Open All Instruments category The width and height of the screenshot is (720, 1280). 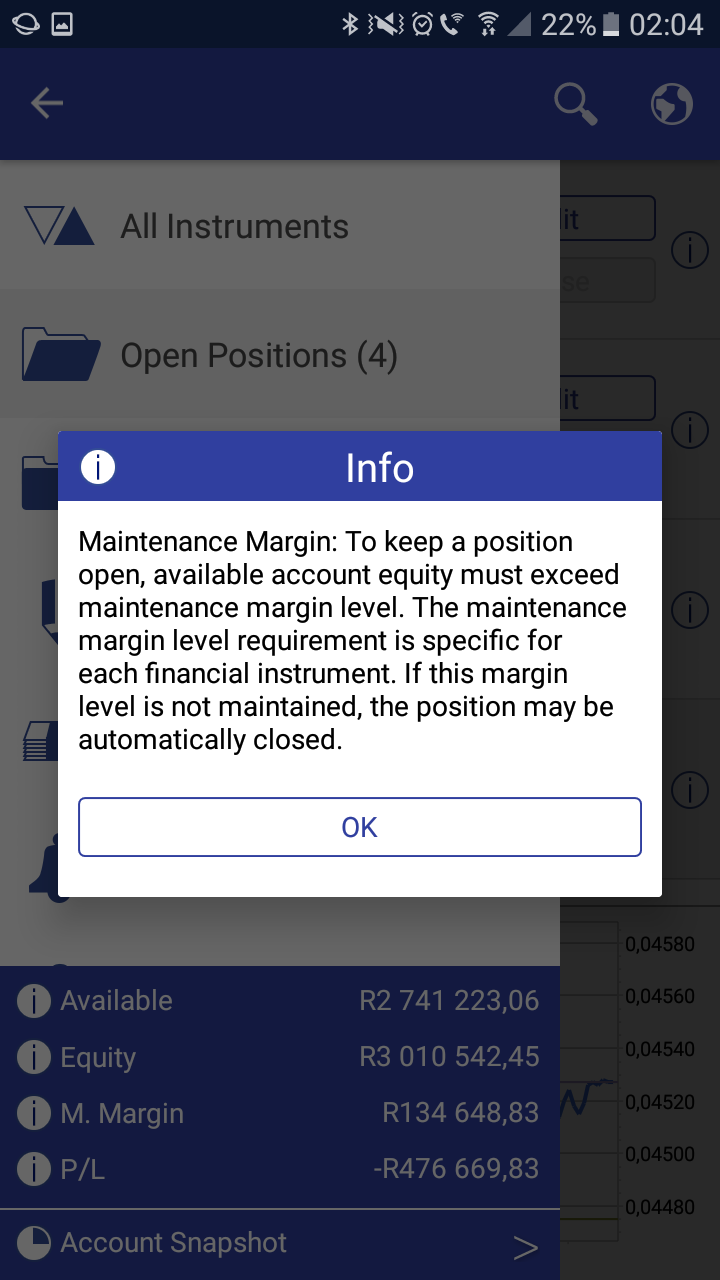point(234,227)
